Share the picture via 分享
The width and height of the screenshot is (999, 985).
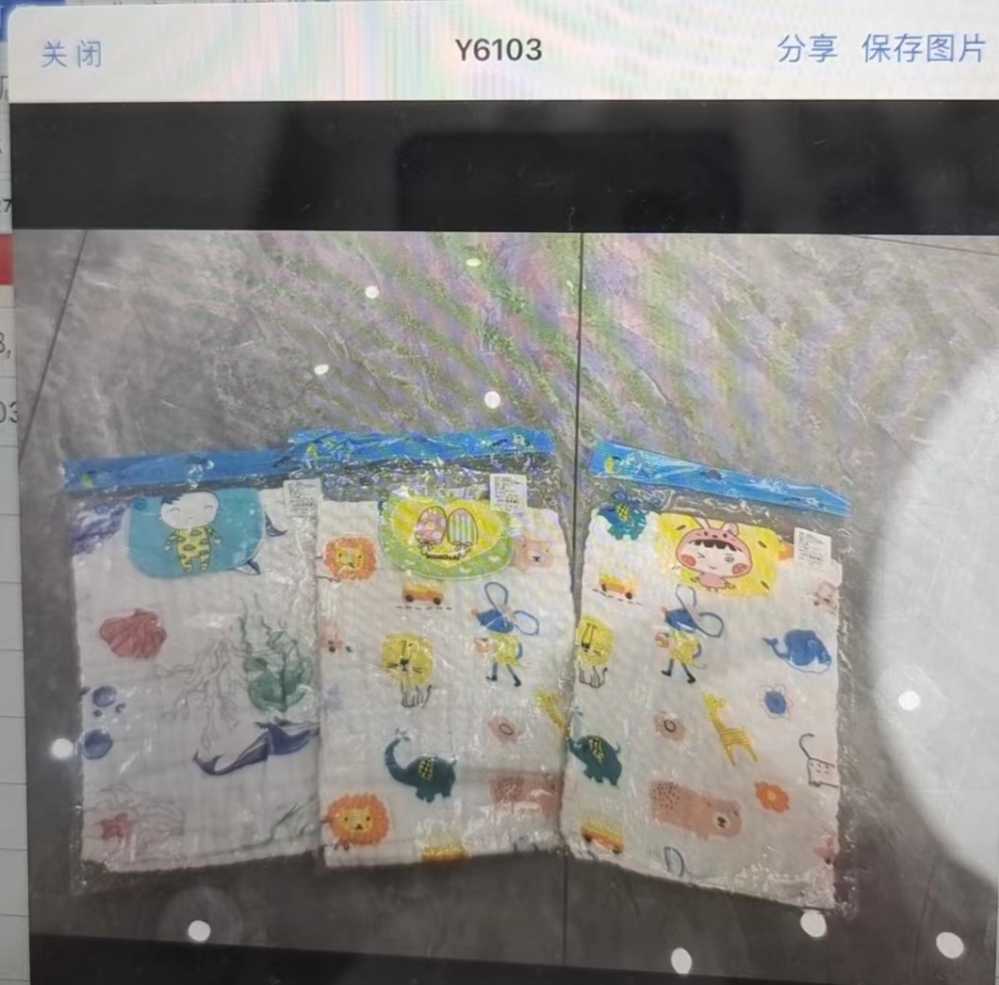[x=807, y=49]
